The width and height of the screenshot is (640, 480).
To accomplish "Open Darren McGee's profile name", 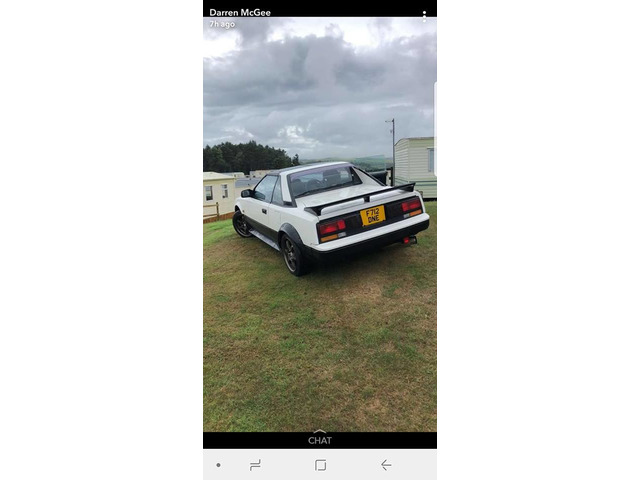I will coord(240,13).
